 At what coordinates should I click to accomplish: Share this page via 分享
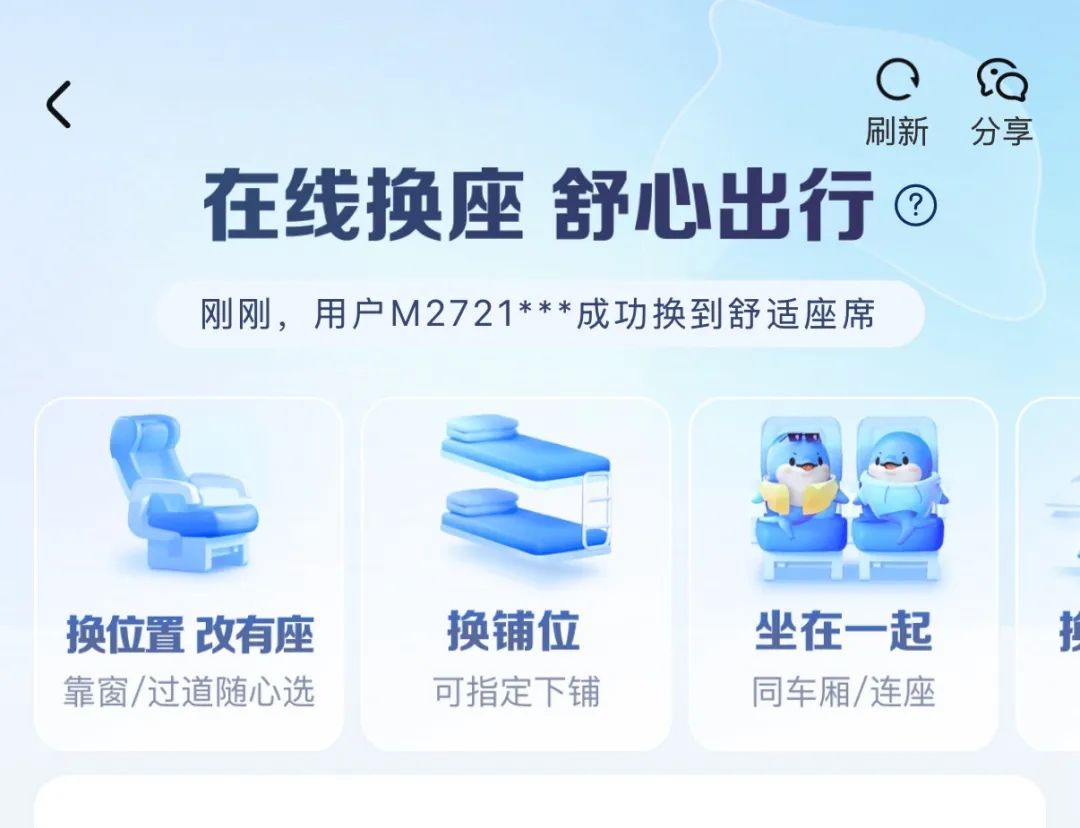[1002, 101]
